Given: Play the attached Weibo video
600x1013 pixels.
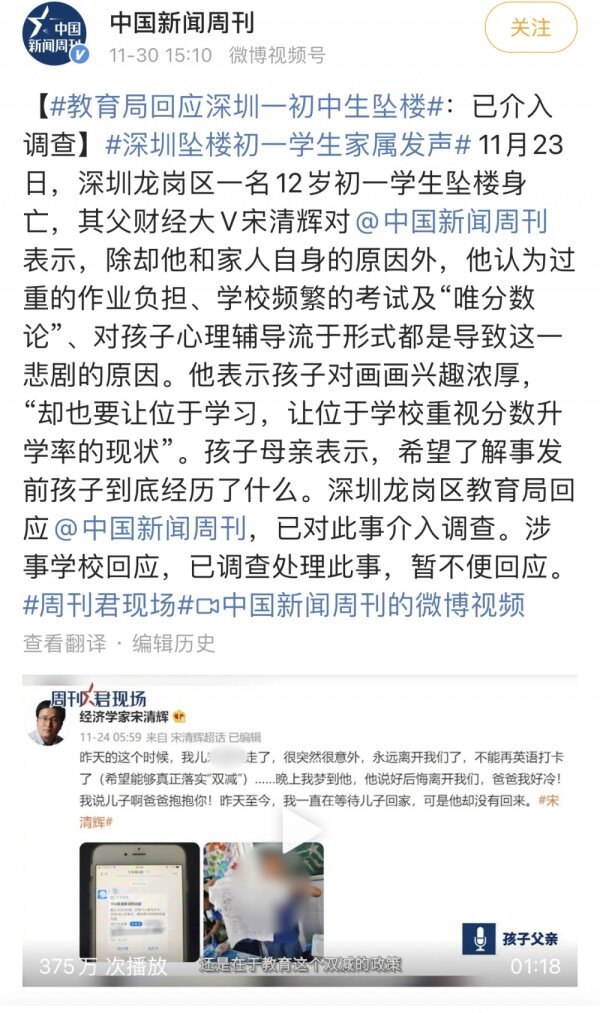Looking at the screenshot, I should (x=300, y=832).
